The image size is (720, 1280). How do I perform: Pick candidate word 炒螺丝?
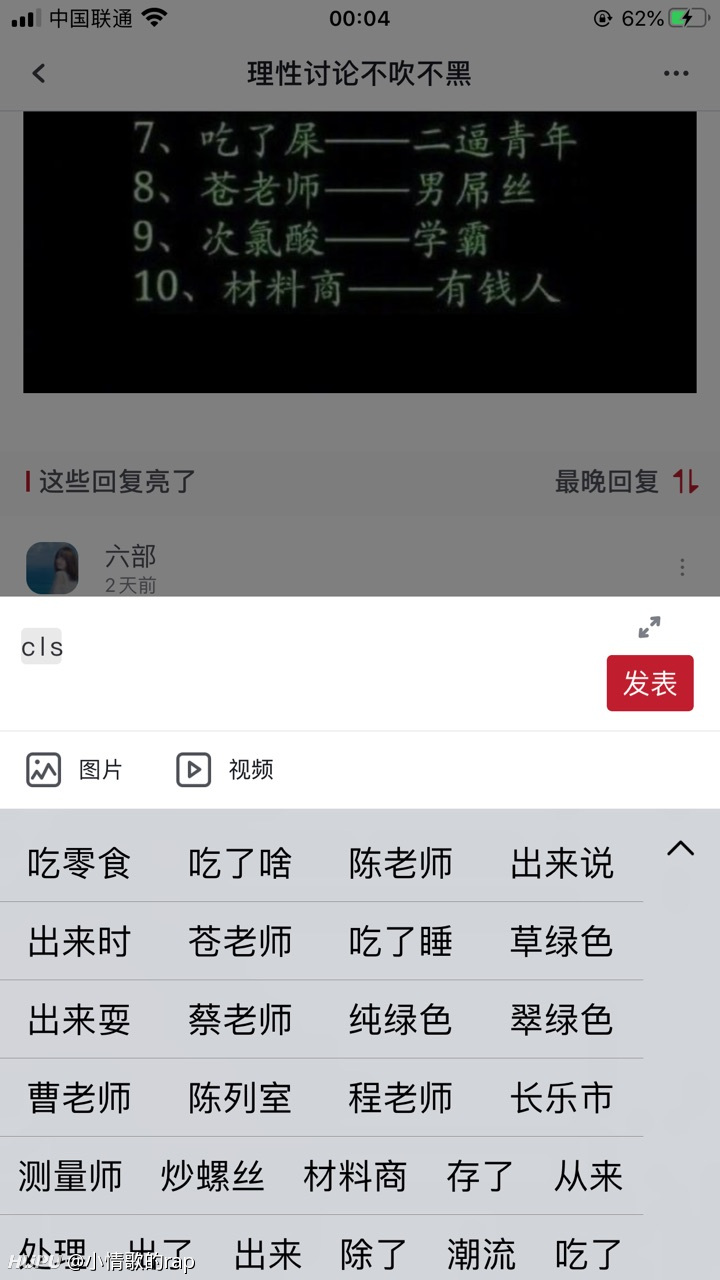(x=212, y=1176)
